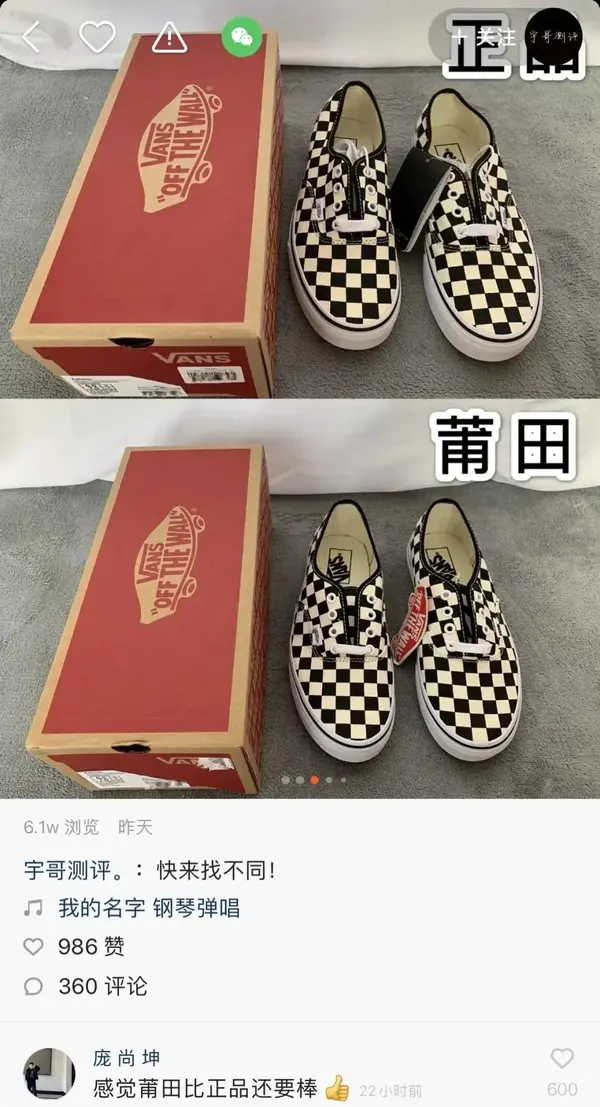600x1107 pixels.
Task: View 庞尚坤's profile avatar
Action: tap(49, 1073)
